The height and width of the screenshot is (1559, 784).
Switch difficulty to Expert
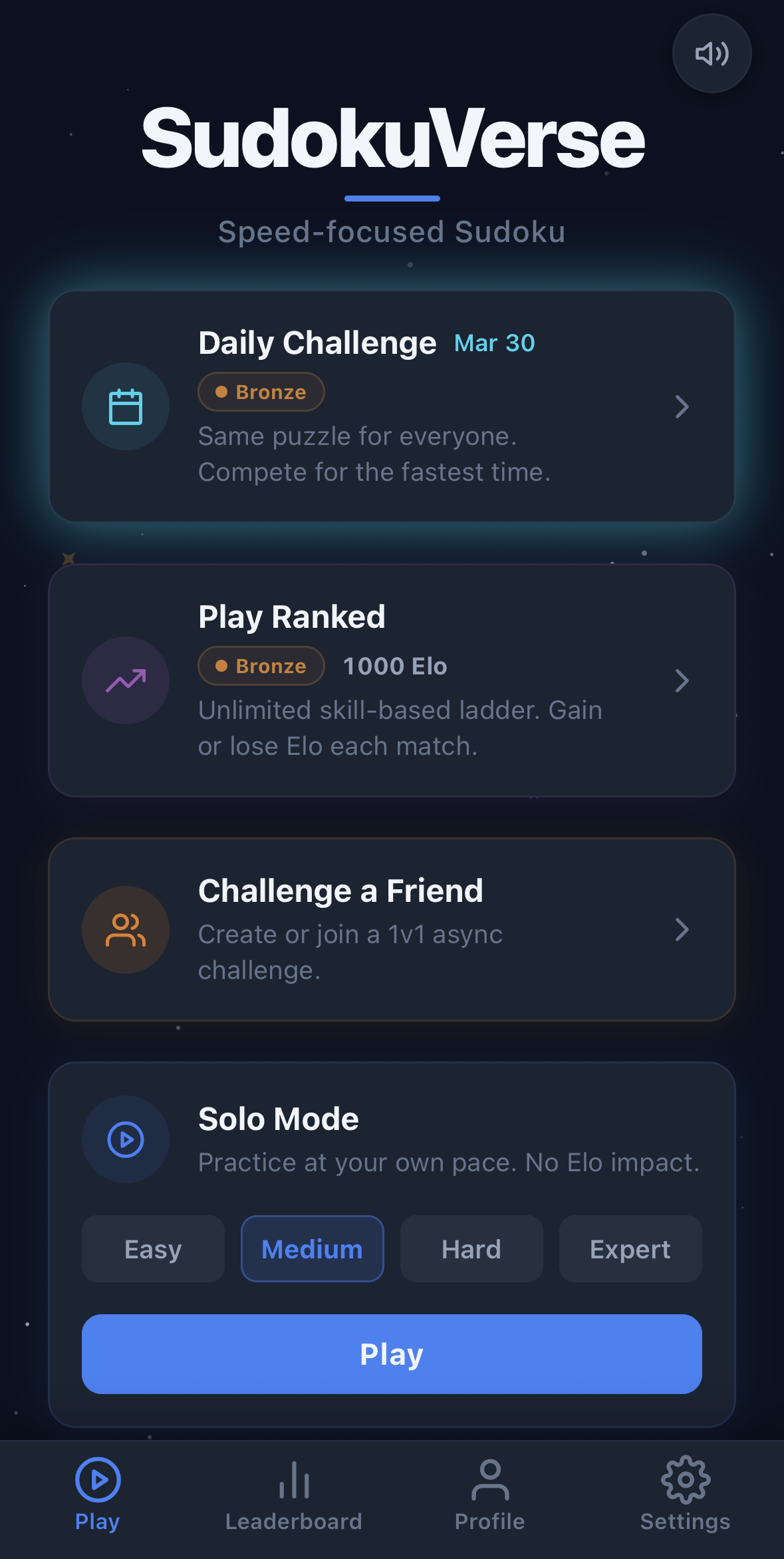pos(630,1248)
